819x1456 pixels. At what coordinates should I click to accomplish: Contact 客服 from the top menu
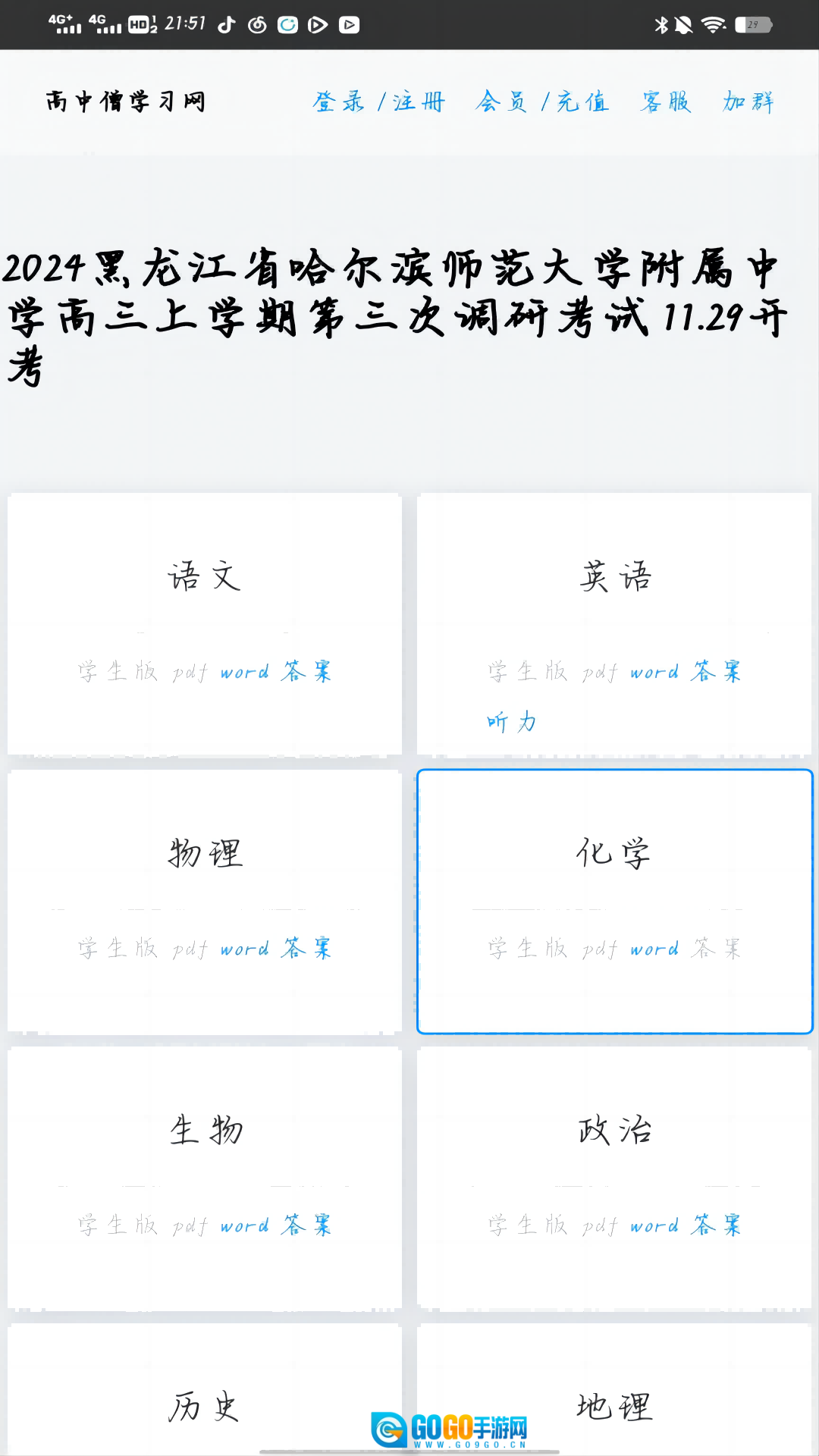click(665, 102)
